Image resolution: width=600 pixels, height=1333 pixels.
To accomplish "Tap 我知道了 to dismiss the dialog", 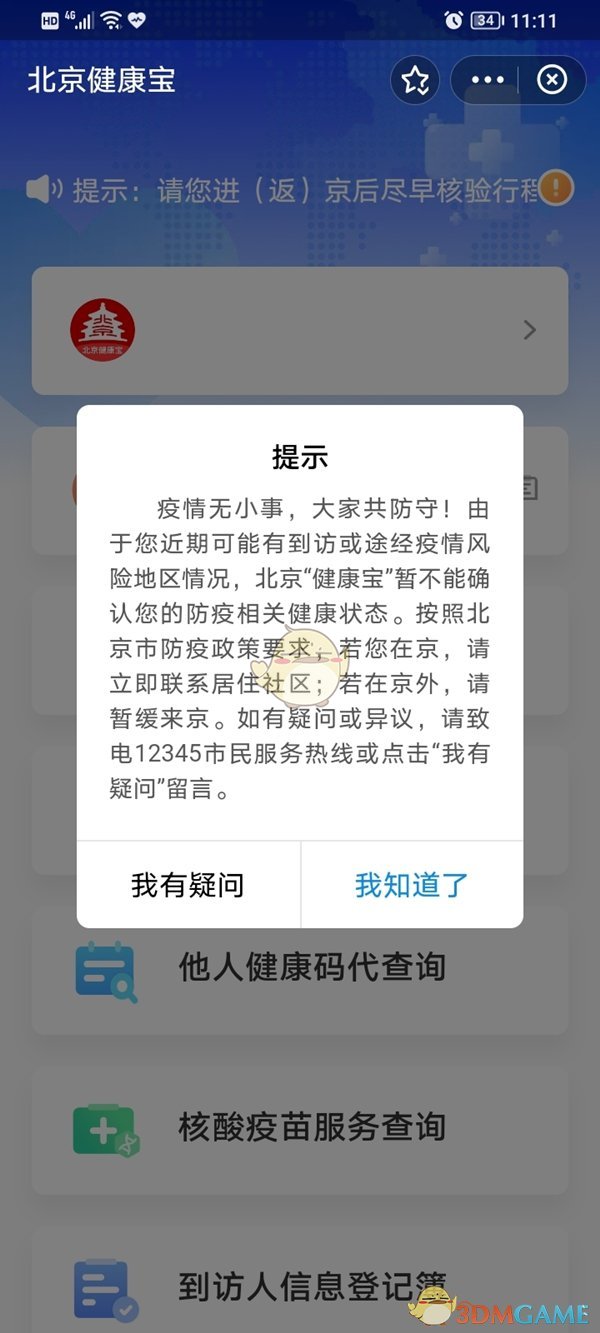I will coord(411,885).
